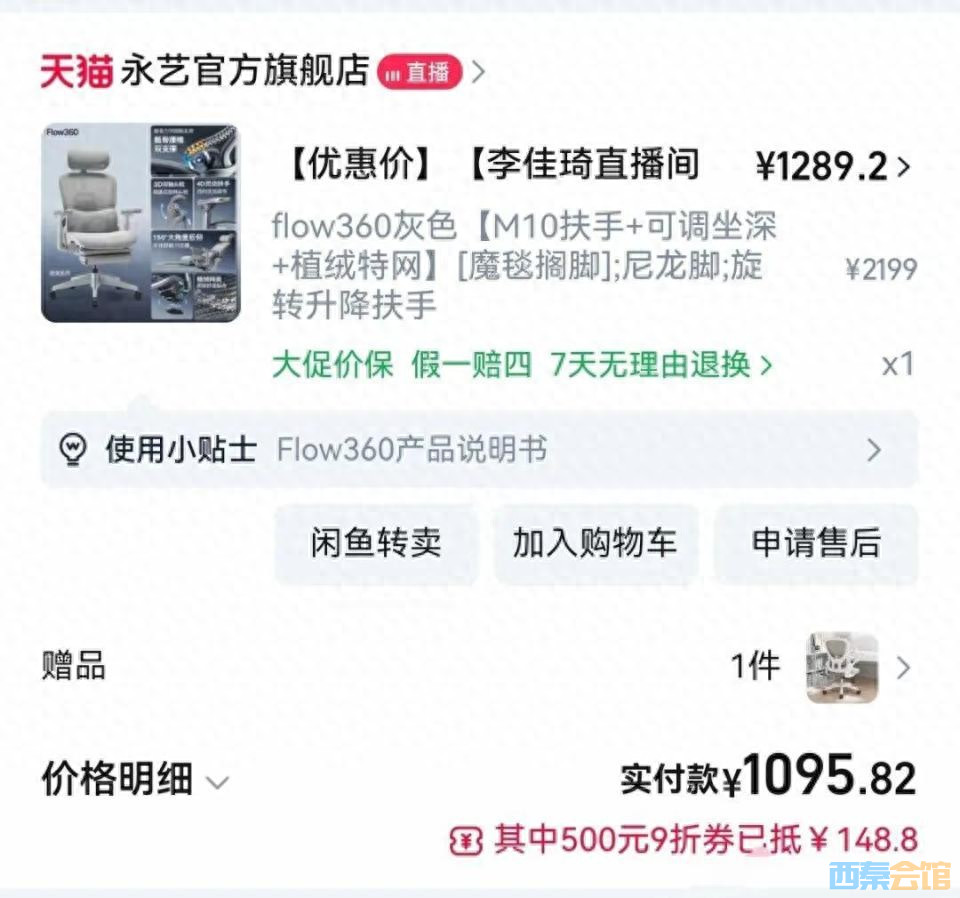This screenshot has width=960, height=898.
Task: Open the 赠品 gift row
Action: (478, 667)
